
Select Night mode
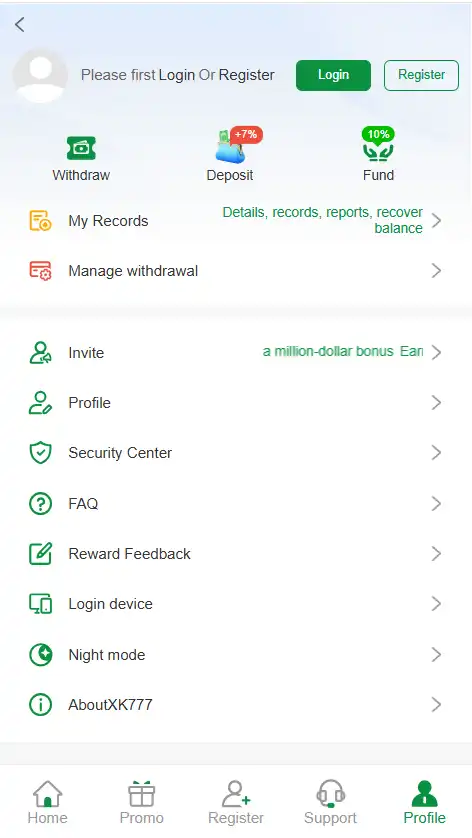[x=236, y=655]
